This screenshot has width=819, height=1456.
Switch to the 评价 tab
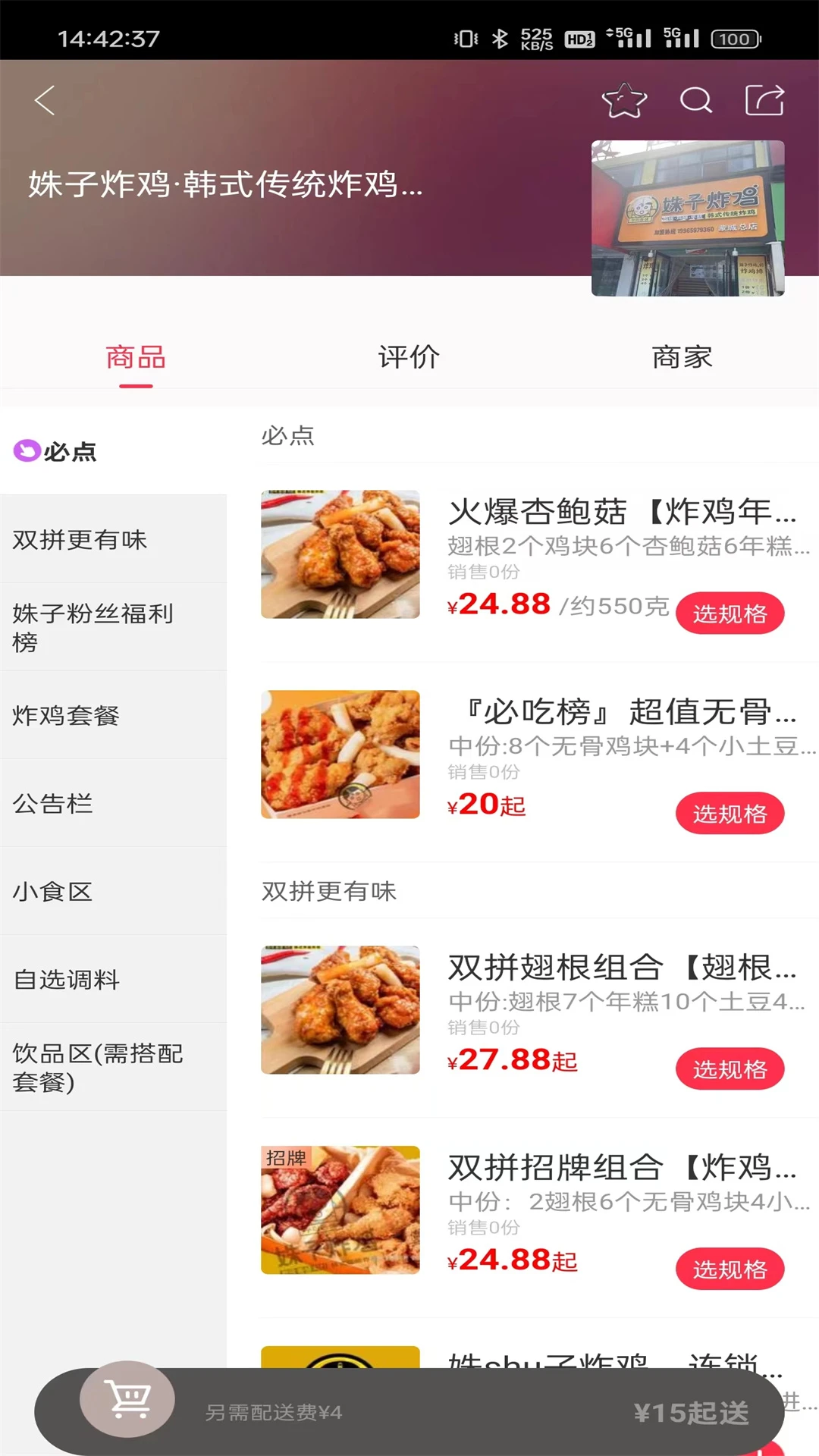tap(409, 357)
